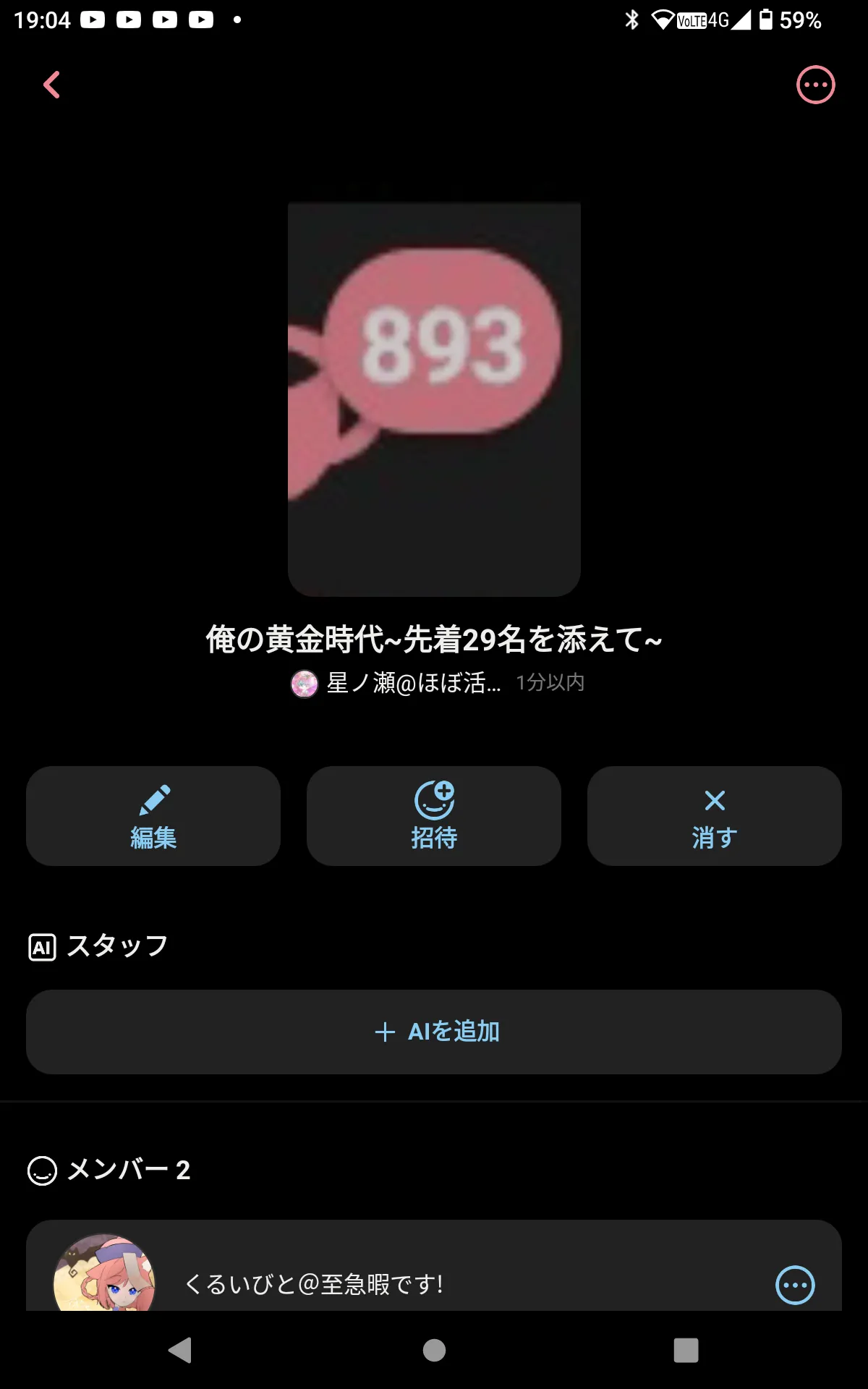Viewport: 868px width, 1389px height.
Task: Open the pink overflow menu at top
Action: coord(815,85)
